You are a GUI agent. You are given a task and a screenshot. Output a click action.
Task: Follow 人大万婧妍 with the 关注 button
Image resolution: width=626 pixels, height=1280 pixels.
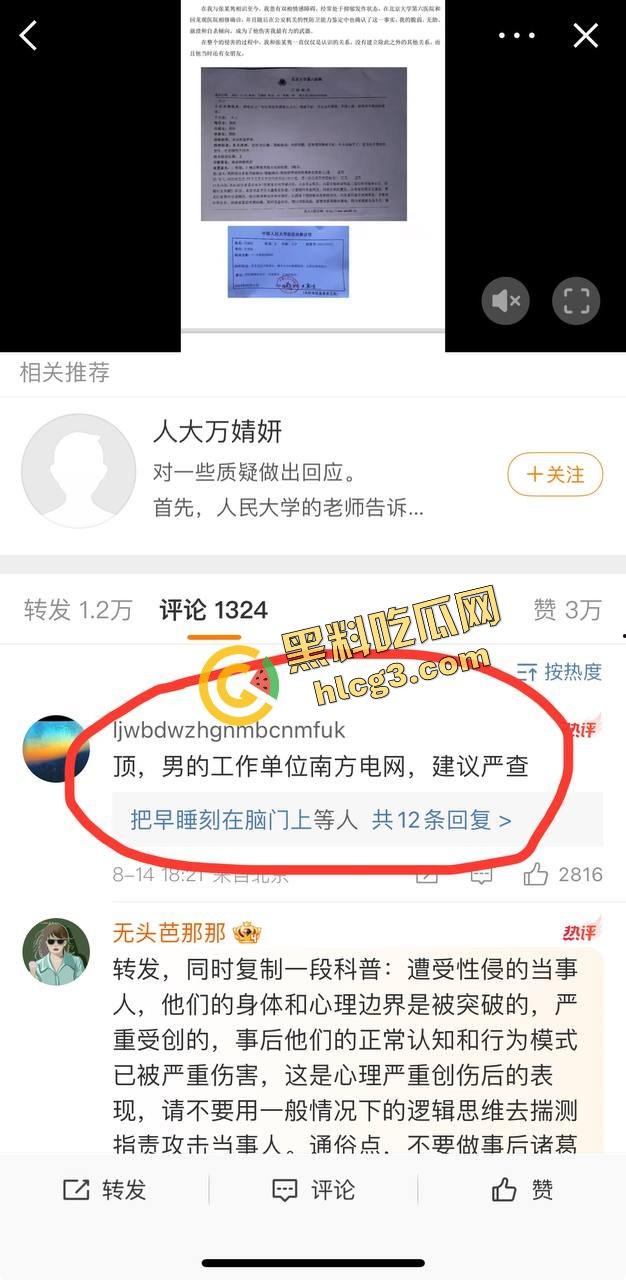pyautogui.click(x=555, y=474)
